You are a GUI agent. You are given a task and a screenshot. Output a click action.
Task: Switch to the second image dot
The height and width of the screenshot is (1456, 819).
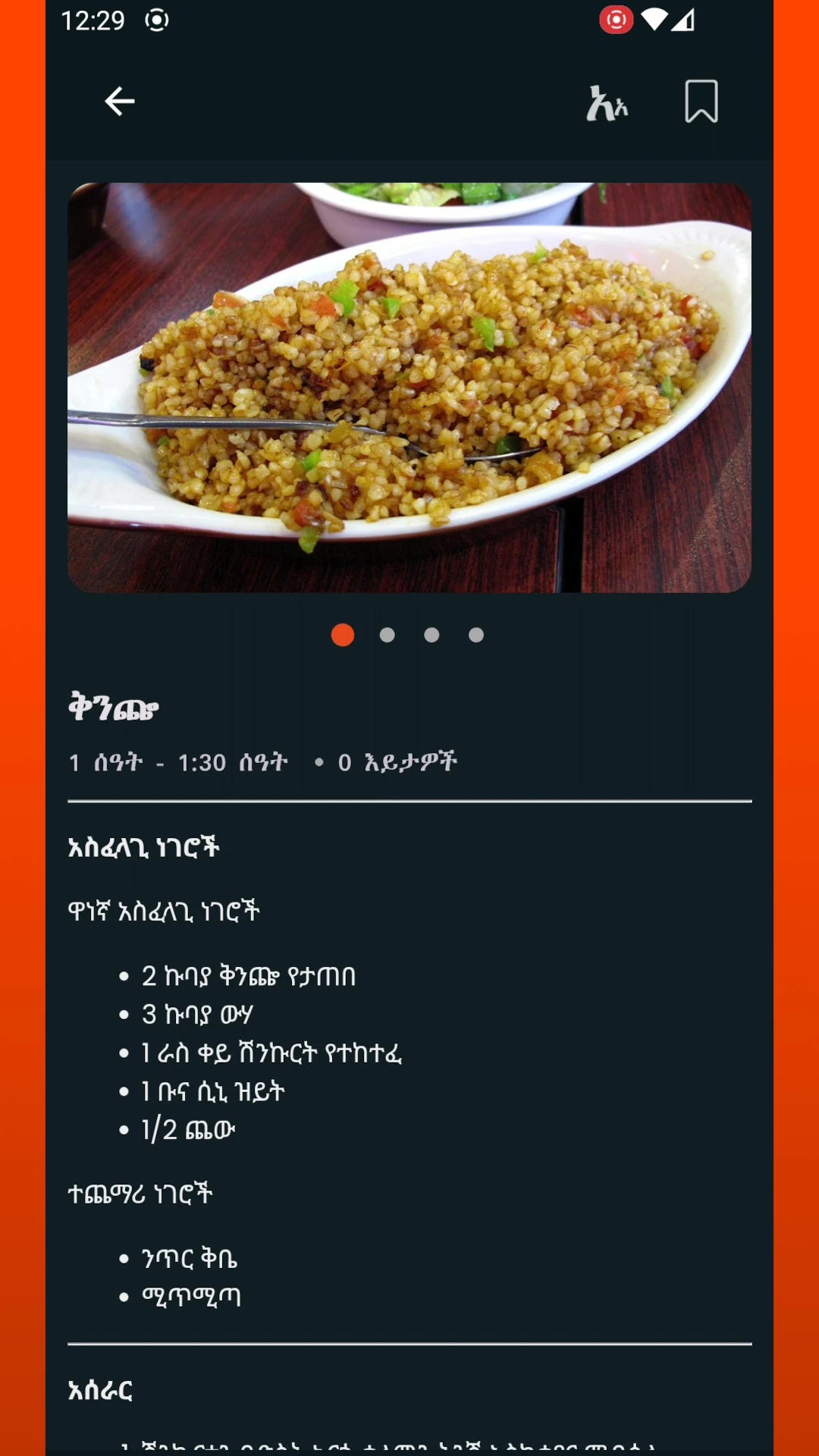[x=387, y=635]
